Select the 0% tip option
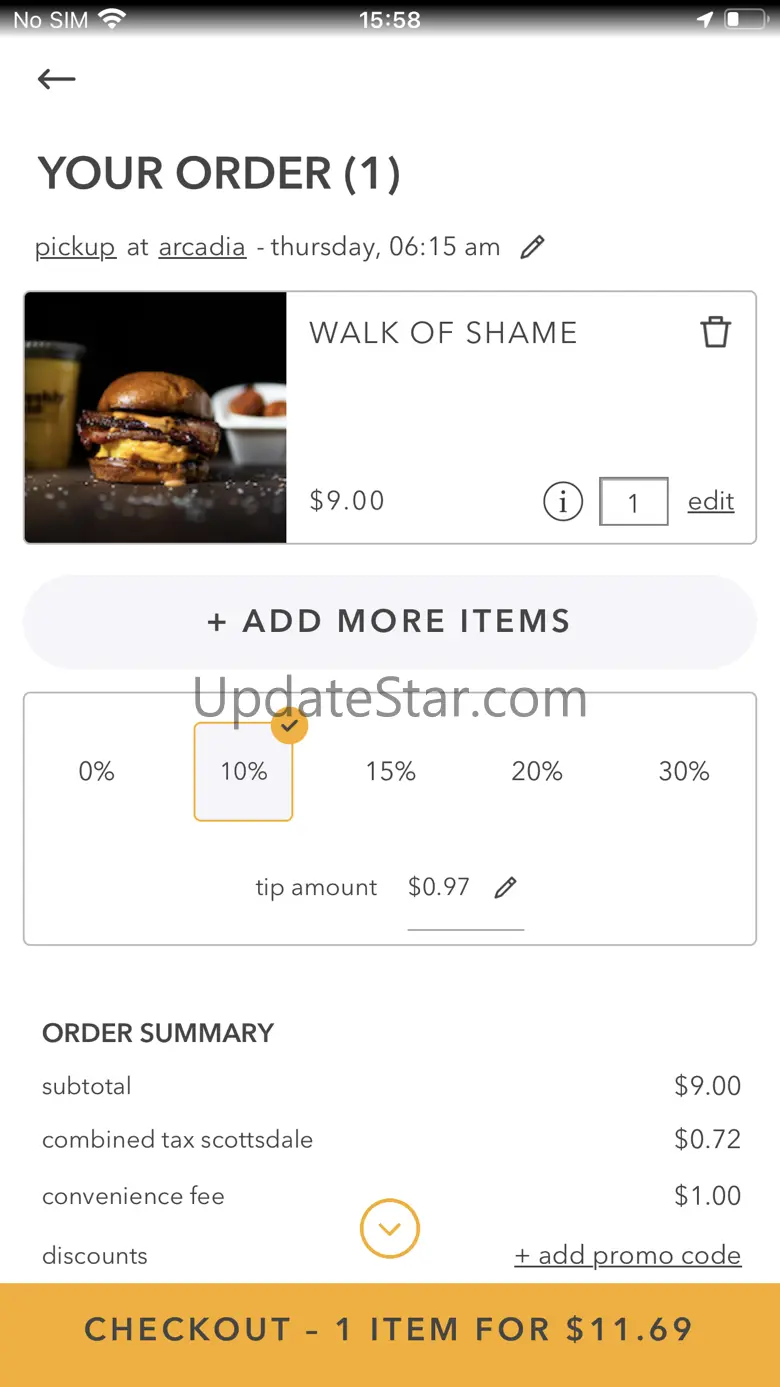The image size is (780, 1387). coord(97,771)
